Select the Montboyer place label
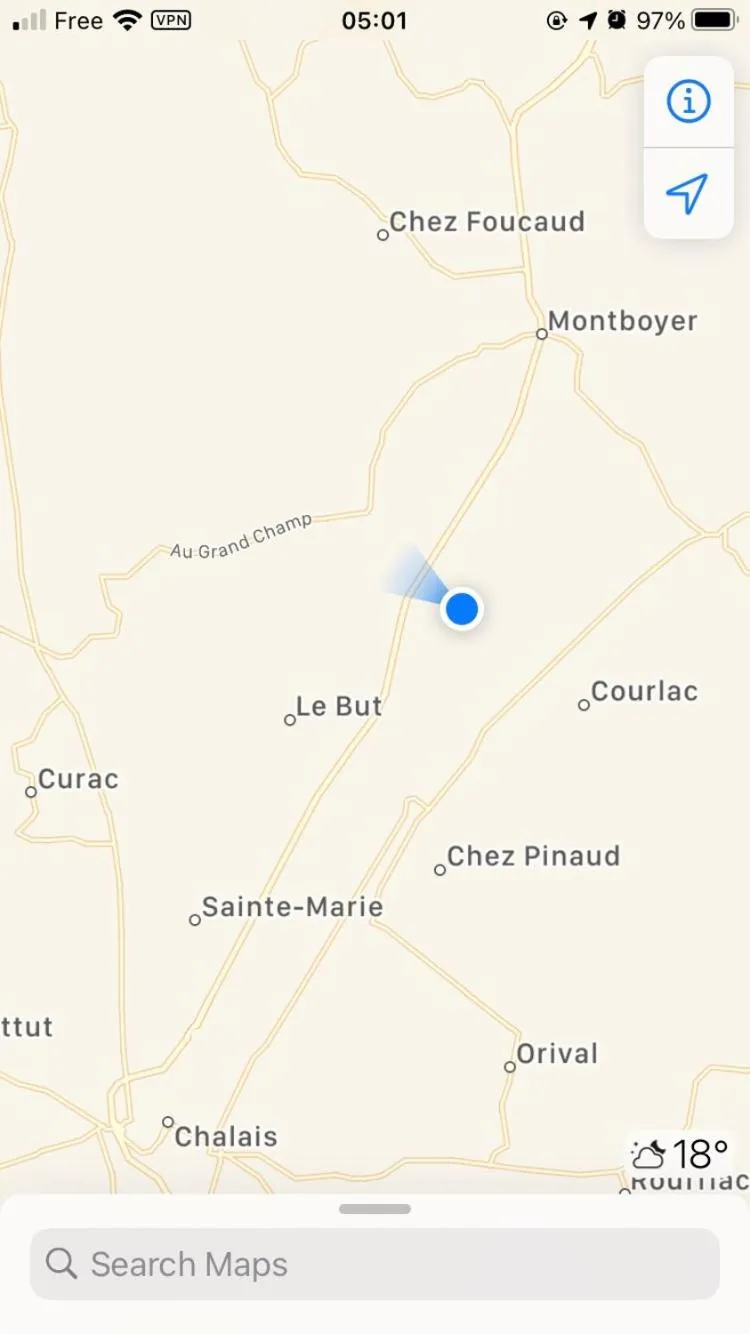The height and width of the screenshot is (1334, 750). 621,322
